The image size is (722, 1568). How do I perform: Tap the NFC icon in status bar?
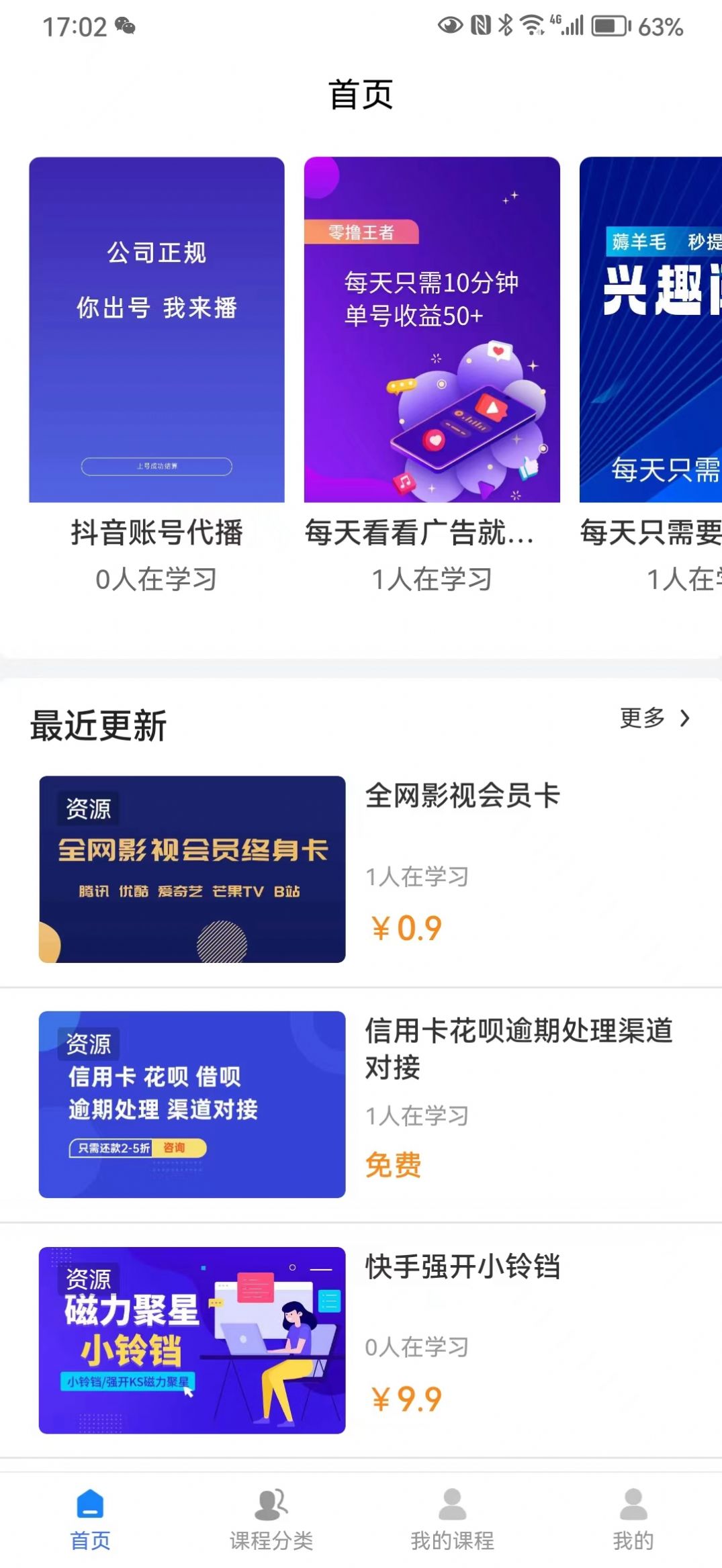tap(481, 26)
